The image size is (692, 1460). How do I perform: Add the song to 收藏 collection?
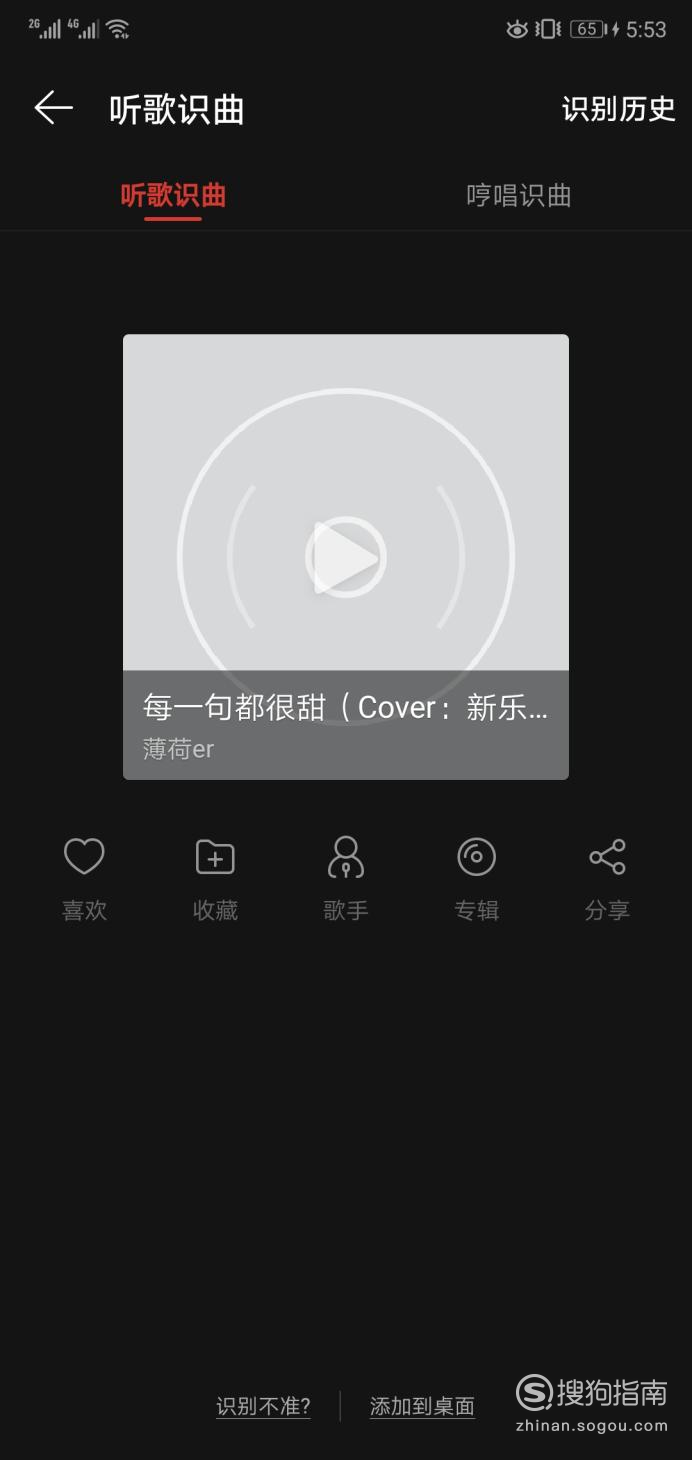click(x=215, y=880)
